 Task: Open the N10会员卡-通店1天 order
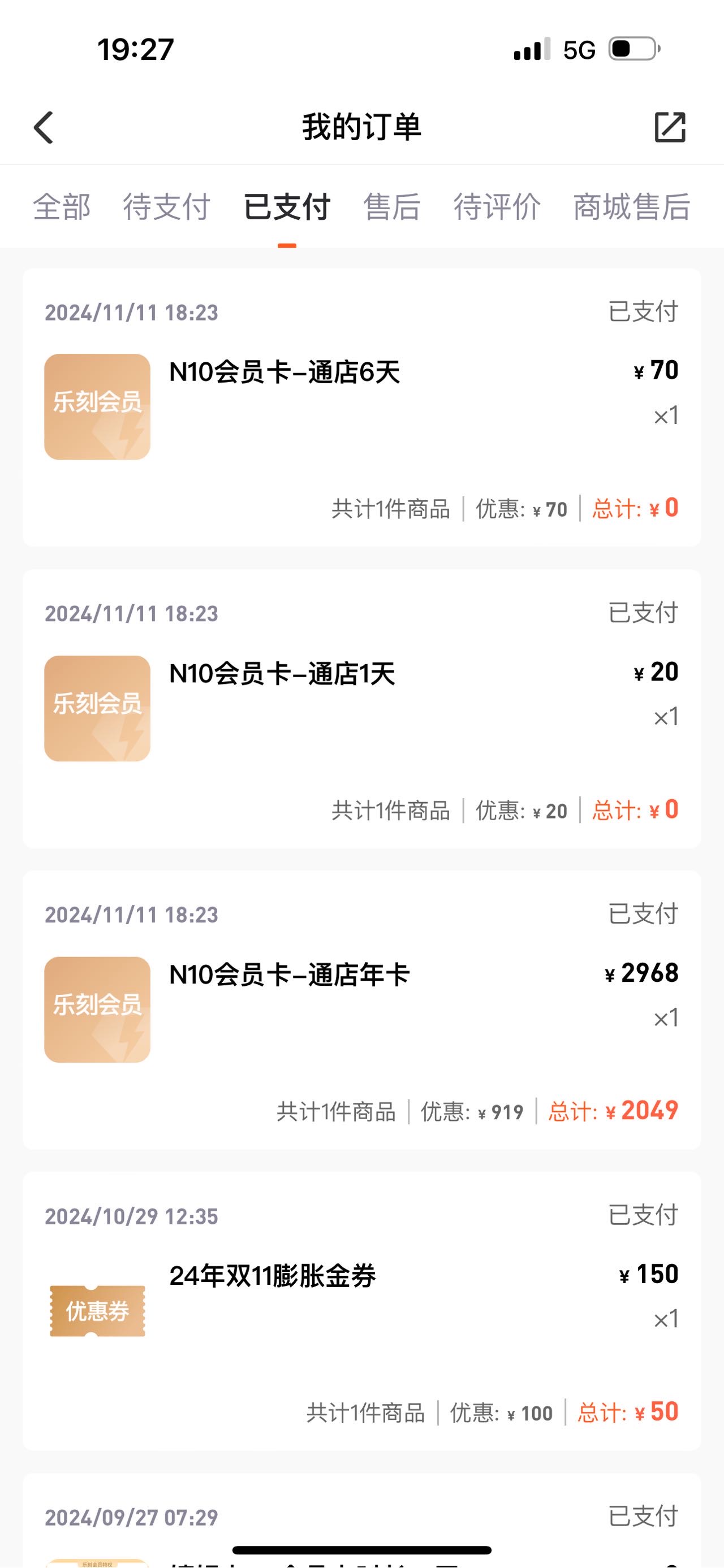point(361,708)
